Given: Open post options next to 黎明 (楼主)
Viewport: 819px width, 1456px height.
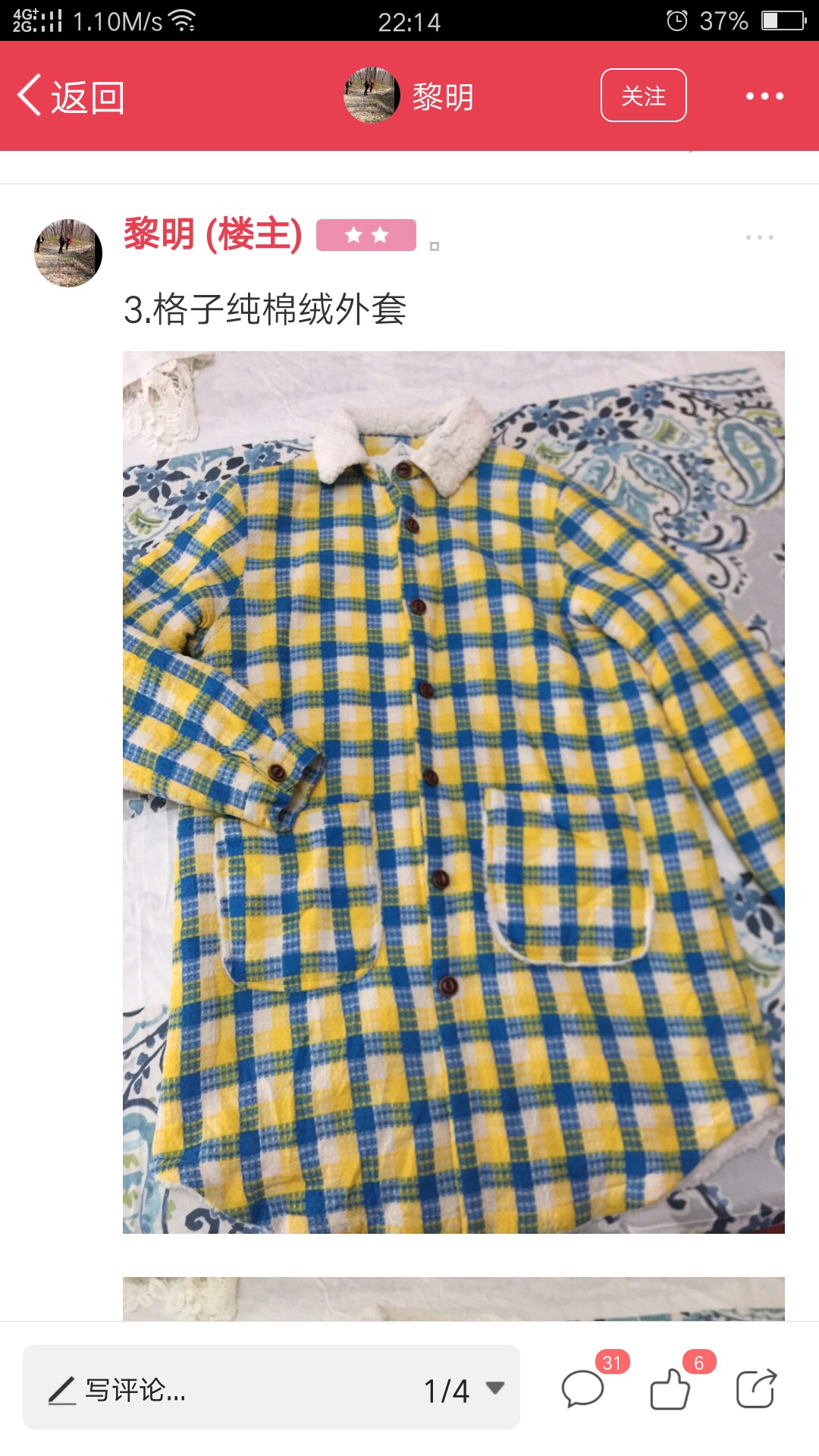Looking at the screenshot, I should (759, 237).
